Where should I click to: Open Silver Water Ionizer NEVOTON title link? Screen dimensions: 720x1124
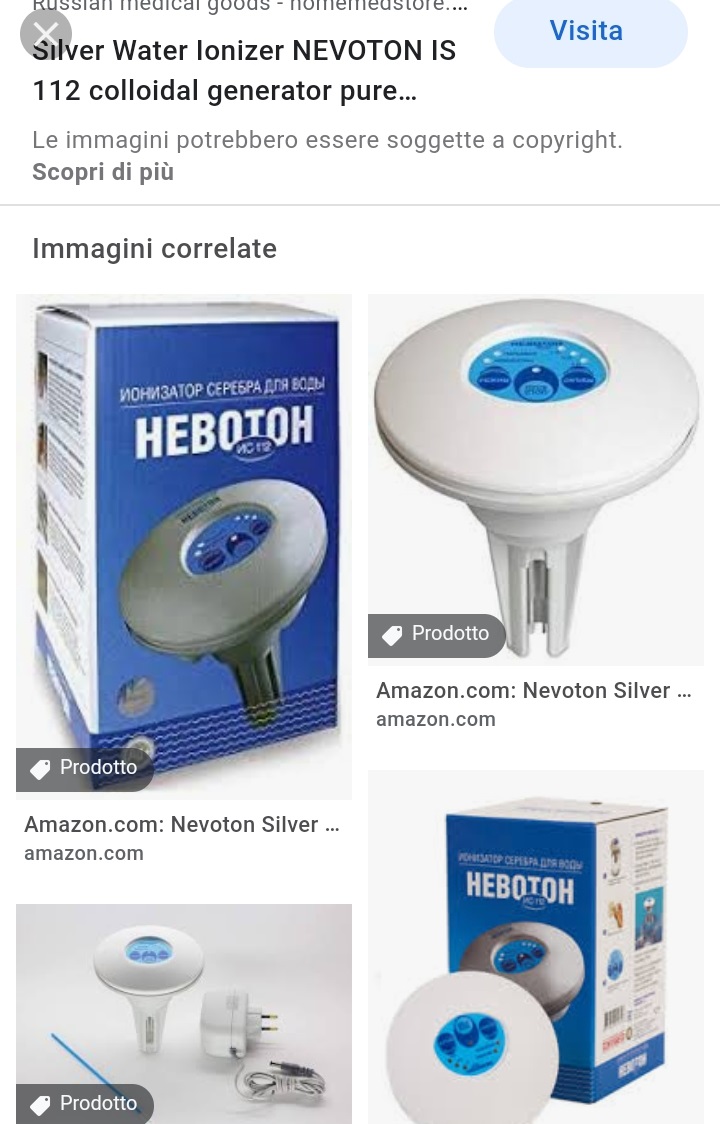point(244,71)
